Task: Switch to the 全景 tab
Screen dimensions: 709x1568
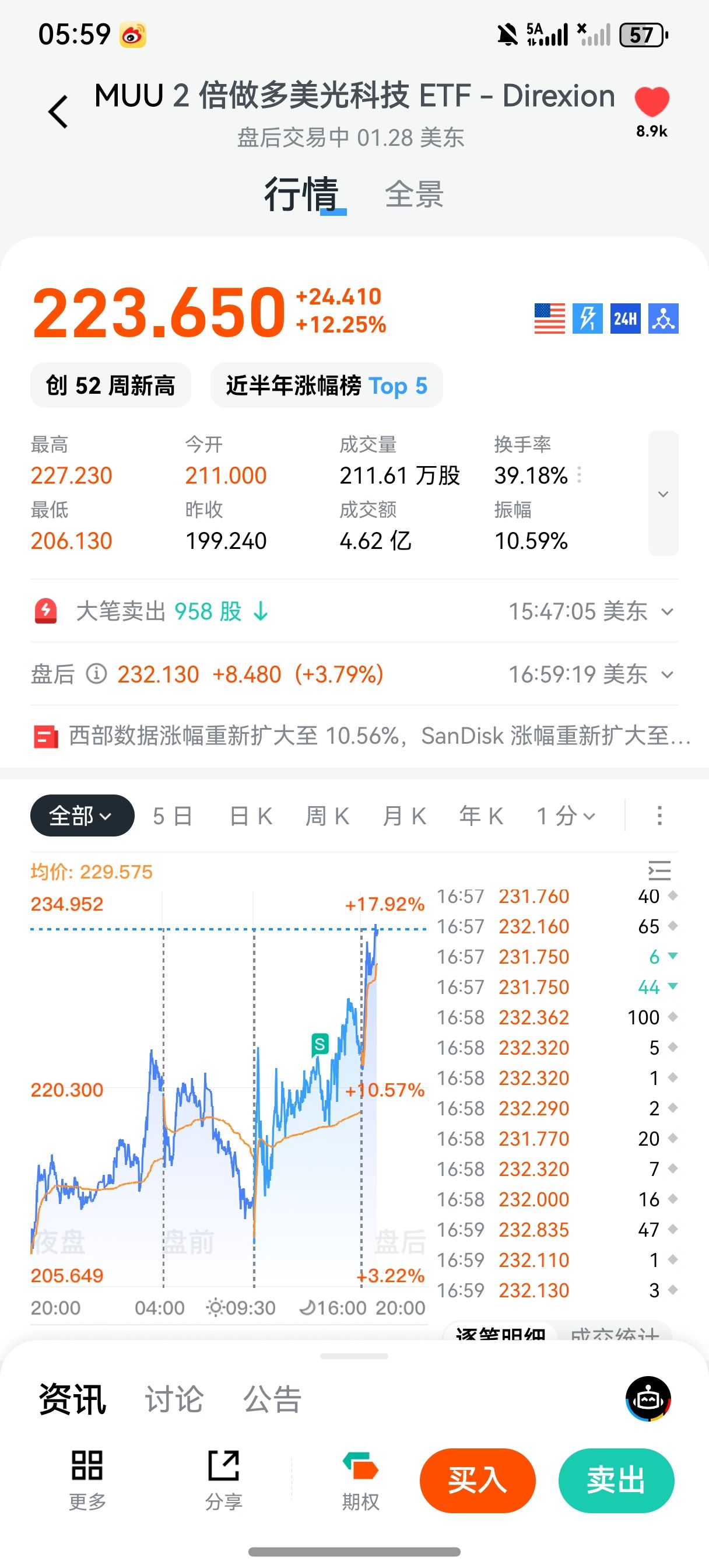Action: [x=414, y=195]
